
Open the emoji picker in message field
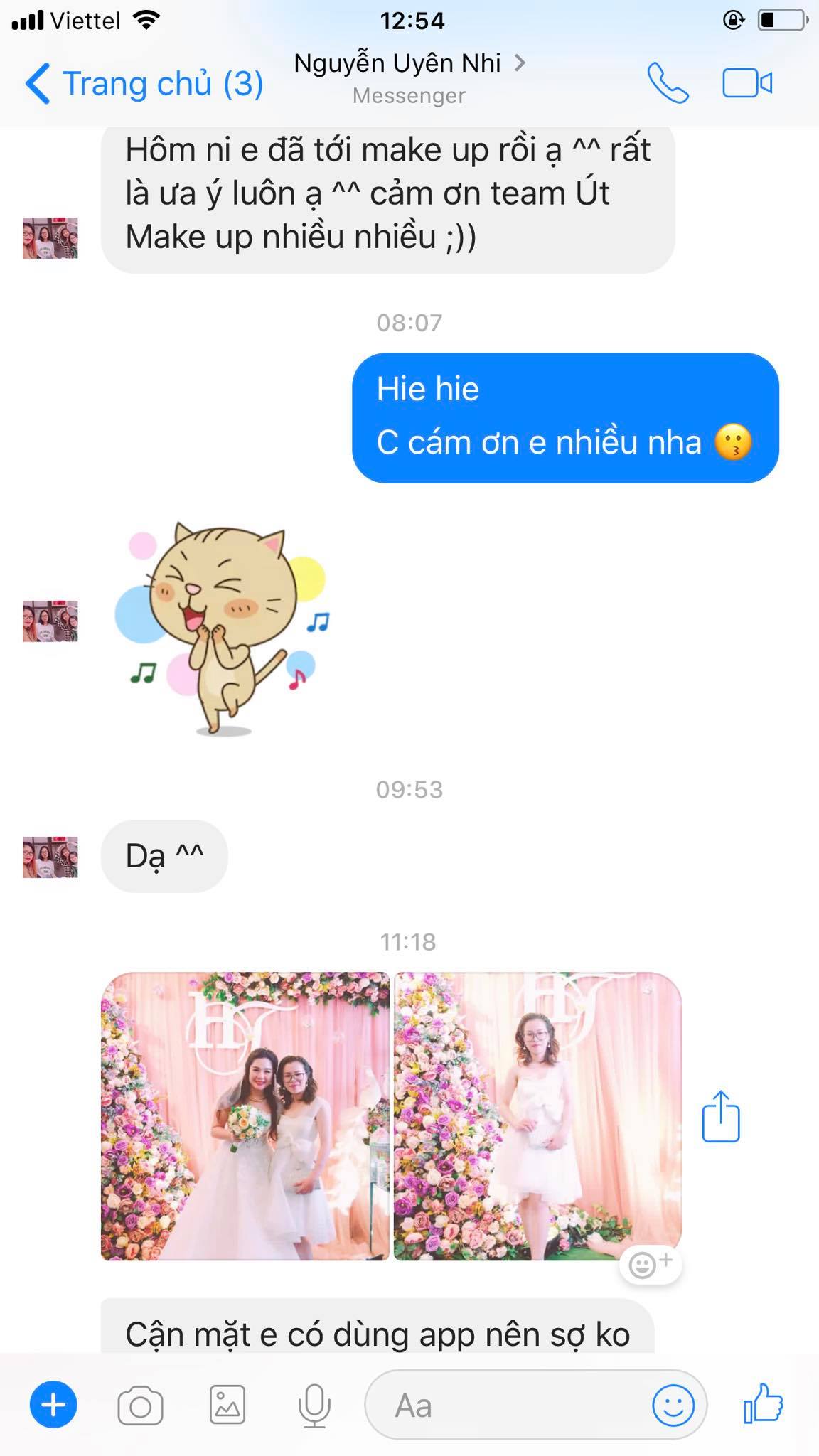673,1405
